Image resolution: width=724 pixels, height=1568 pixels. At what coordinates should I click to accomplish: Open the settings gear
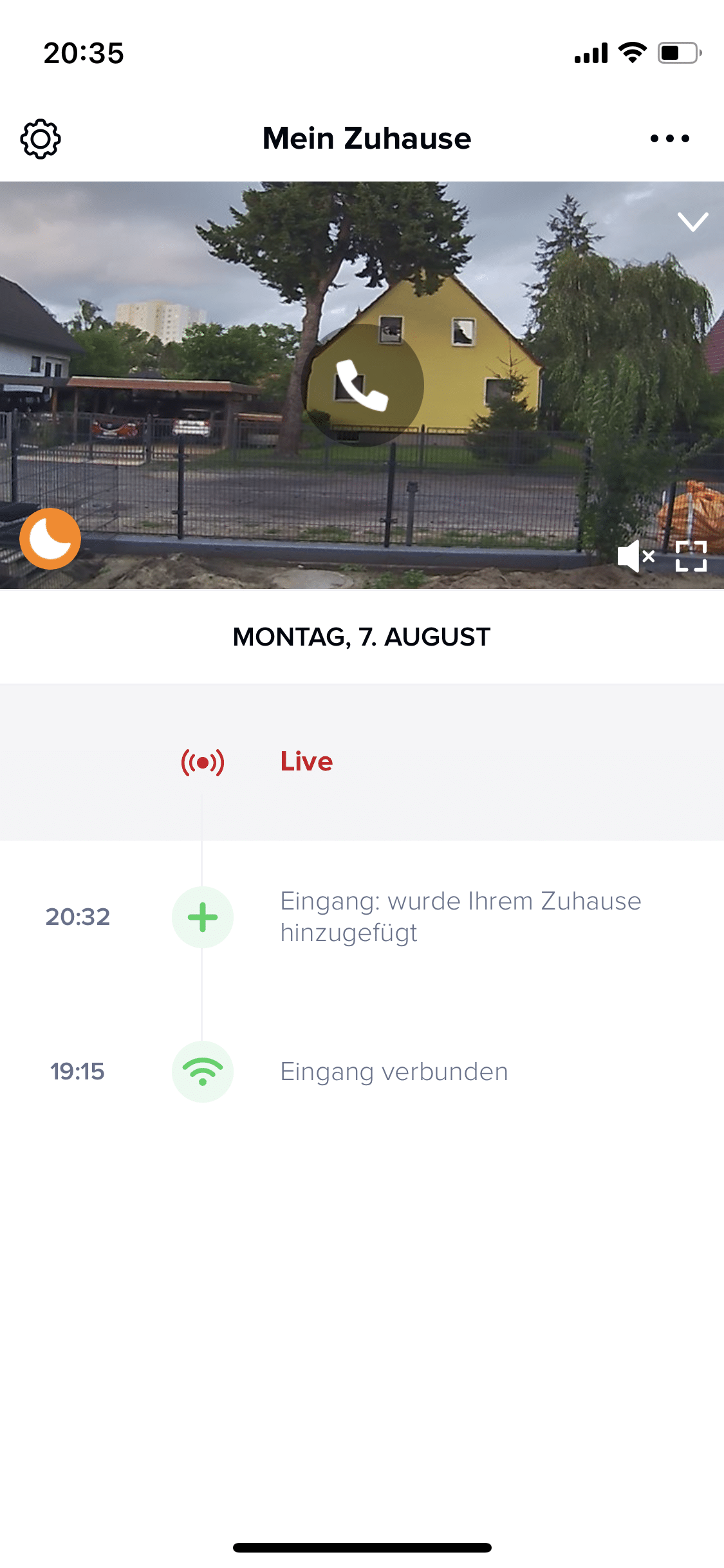point(41,138)
